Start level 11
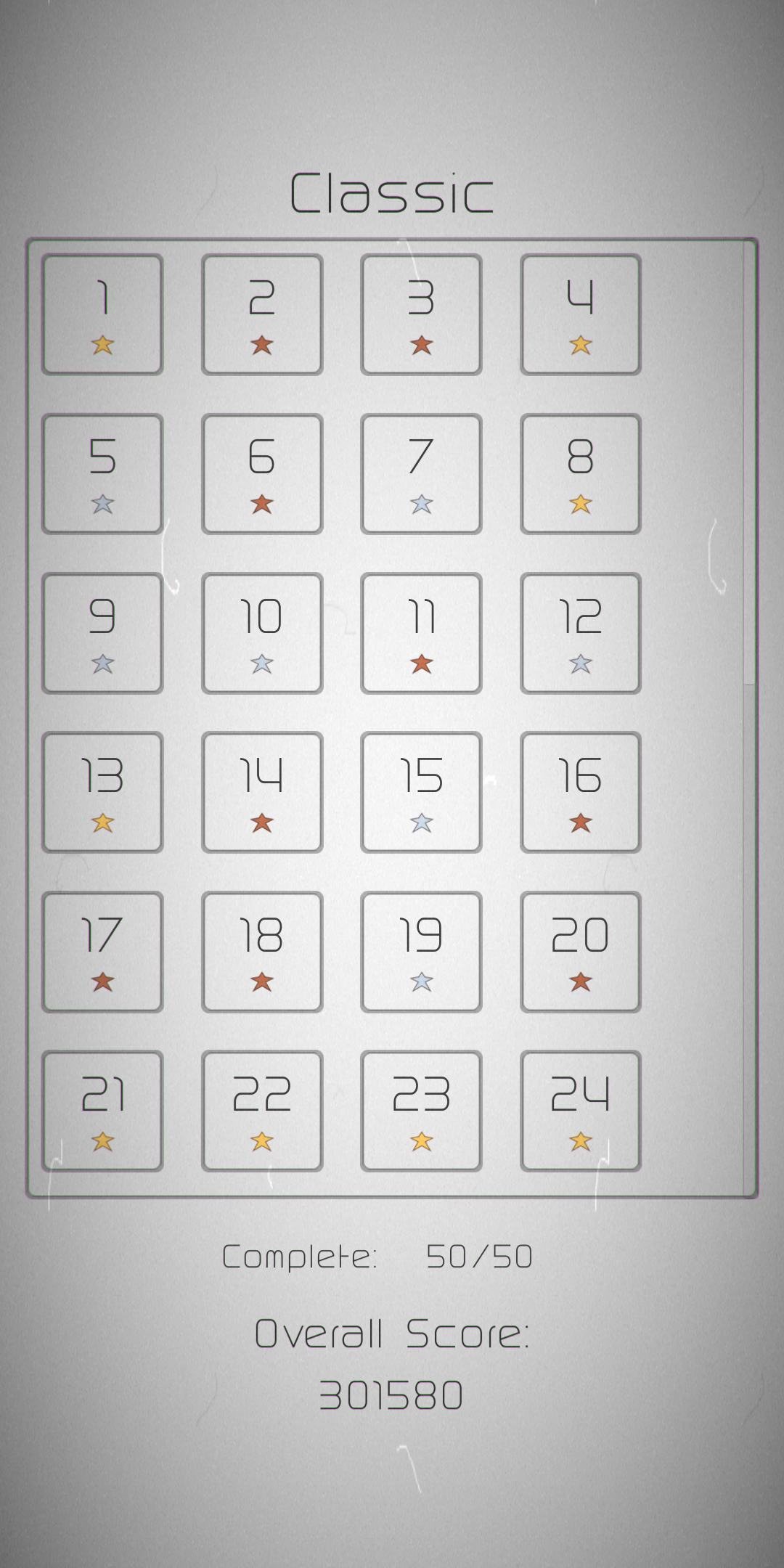The image size is (784, 1568). tap(421, 633)
